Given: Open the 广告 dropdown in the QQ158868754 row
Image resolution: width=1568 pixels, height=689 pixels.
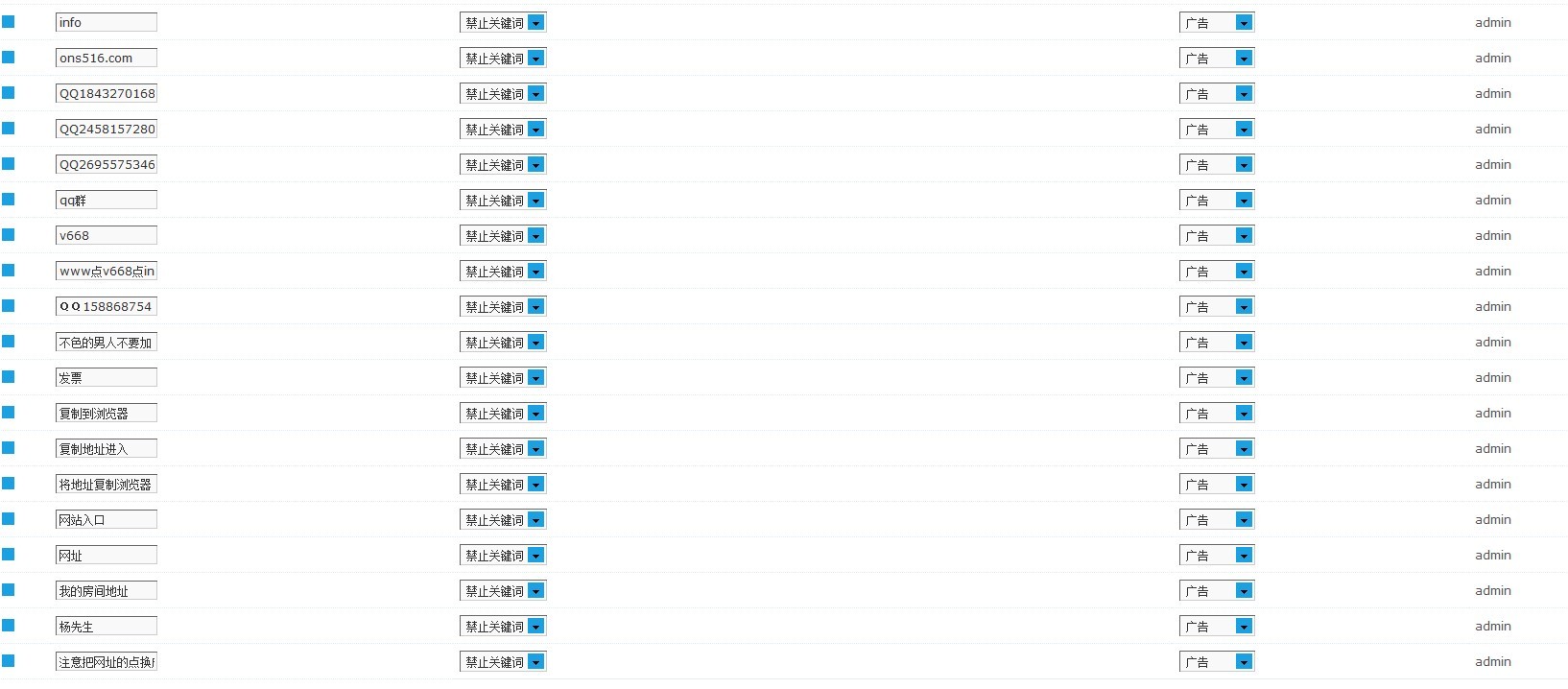Looking at the screenshot, I should tap(1216, 306).
